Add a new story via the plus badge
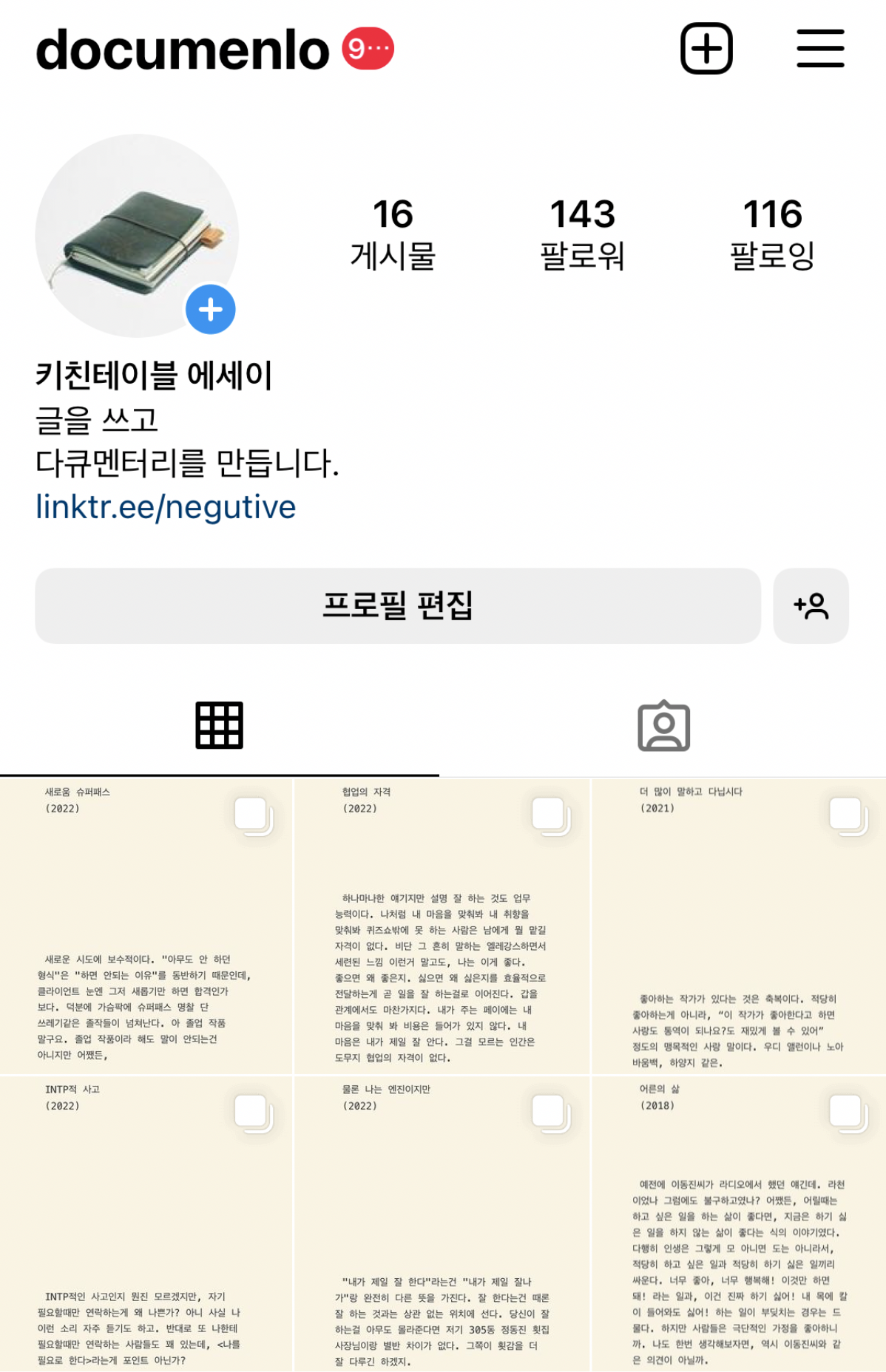Screen dimensions: 886x1372 coord(211,310)
